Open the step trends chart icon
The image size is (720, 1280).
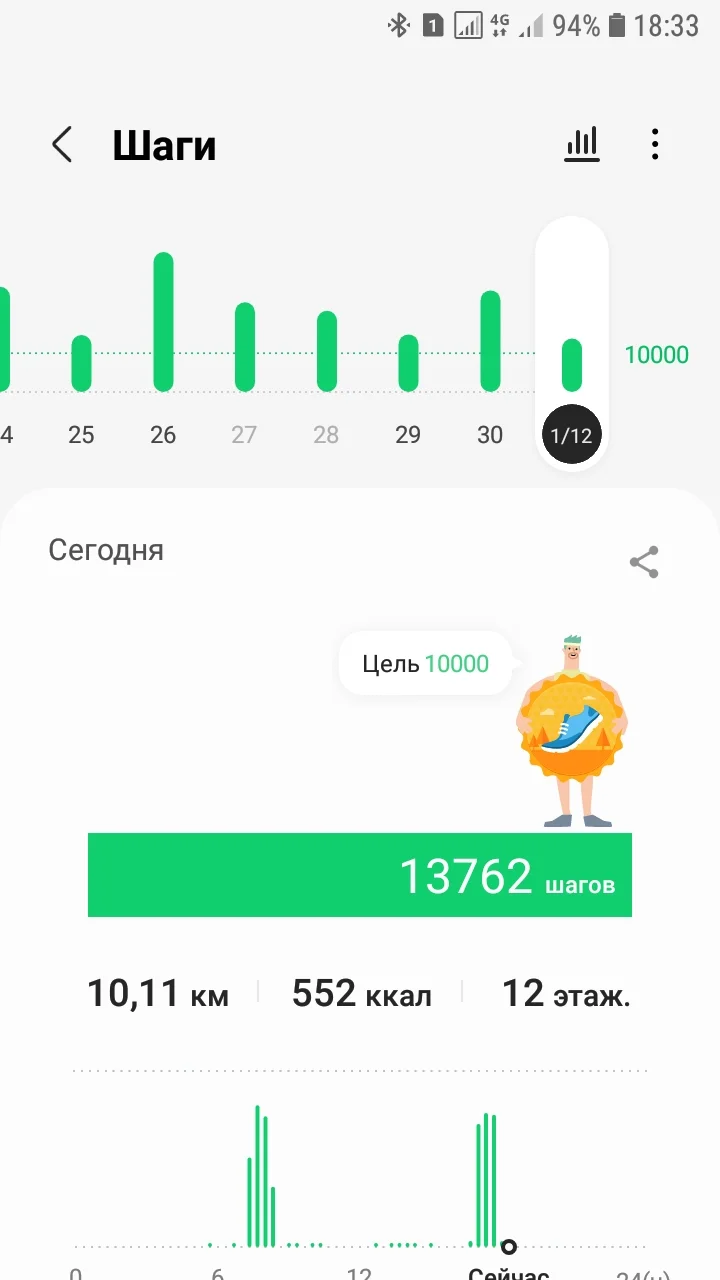[582, 145]
